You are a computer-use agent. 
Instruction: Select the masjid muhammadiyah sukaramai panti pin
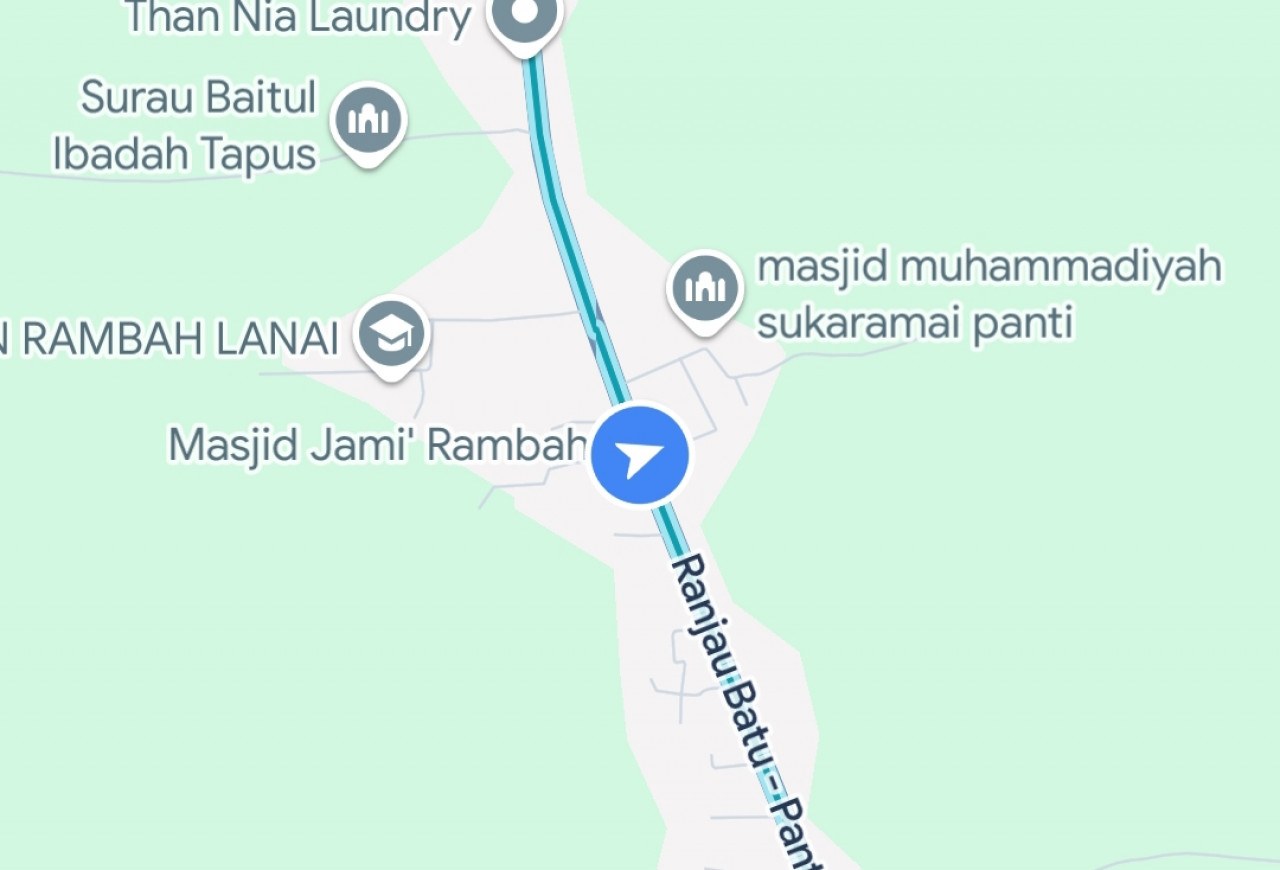tap(705, 288)
